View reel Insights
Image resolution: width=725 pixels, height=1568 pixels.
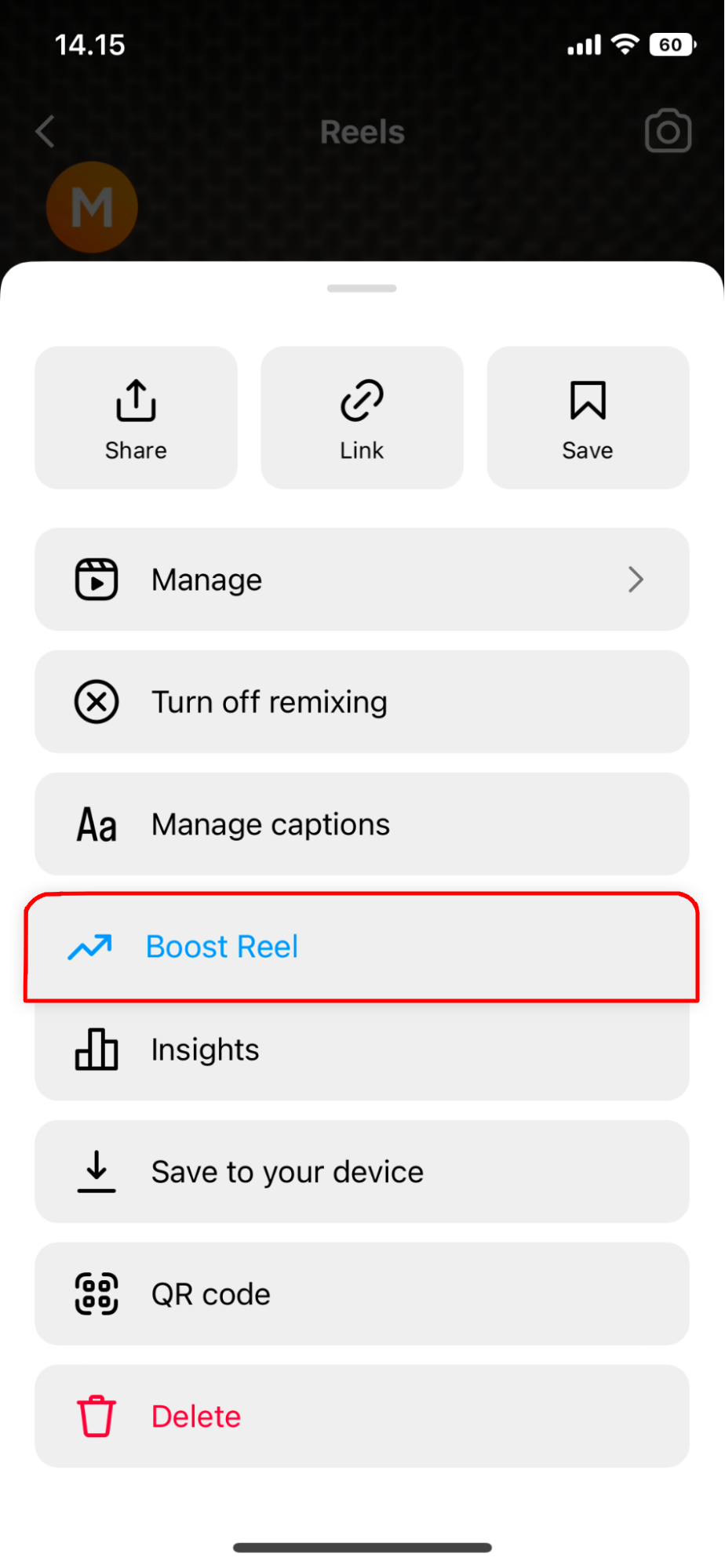pos(362,1050)
